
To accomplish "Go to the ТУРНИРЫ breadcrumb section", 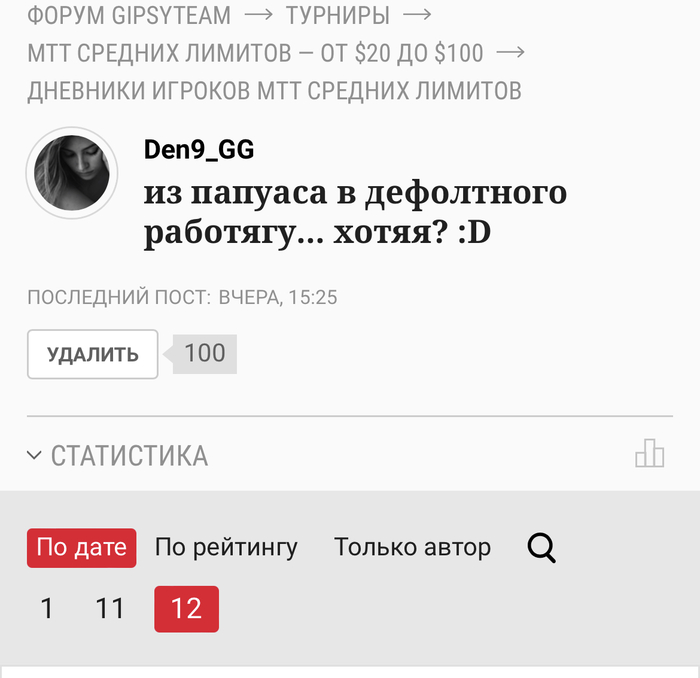I will tap(337, 16).
